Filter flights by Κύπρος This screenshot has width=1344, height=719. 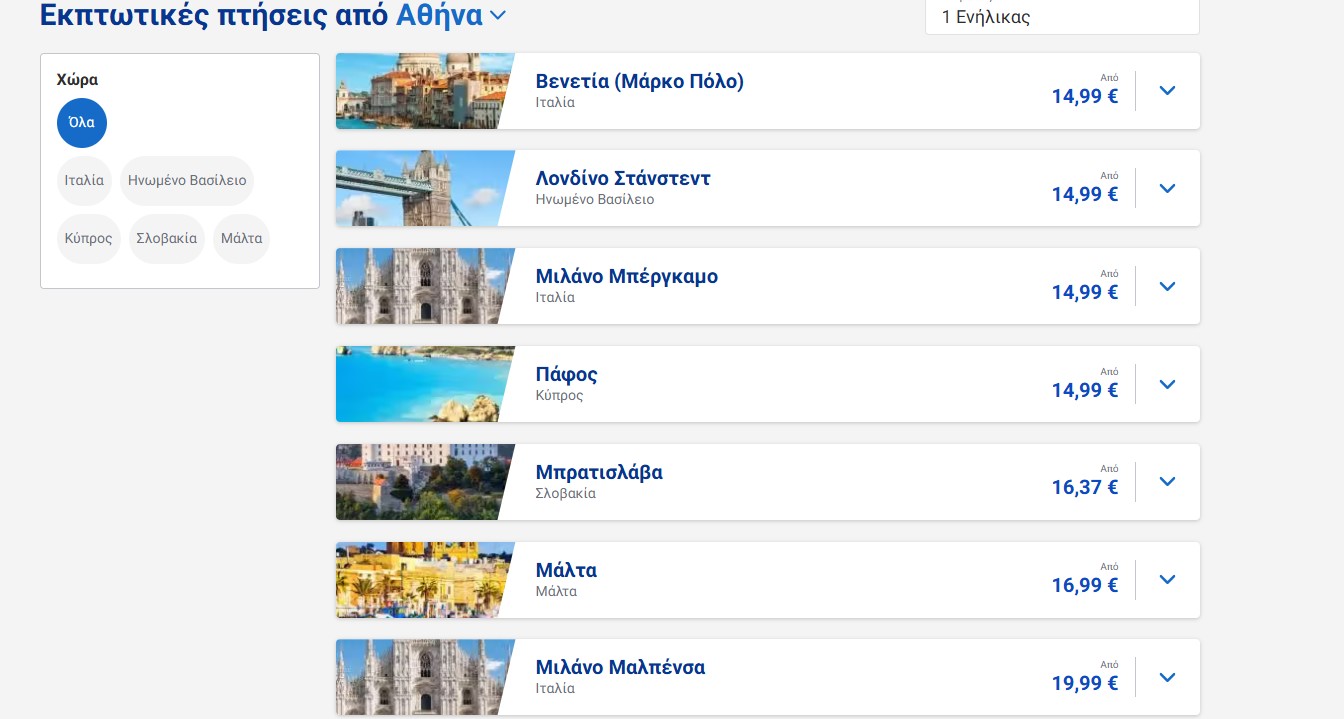coord(88,239)
